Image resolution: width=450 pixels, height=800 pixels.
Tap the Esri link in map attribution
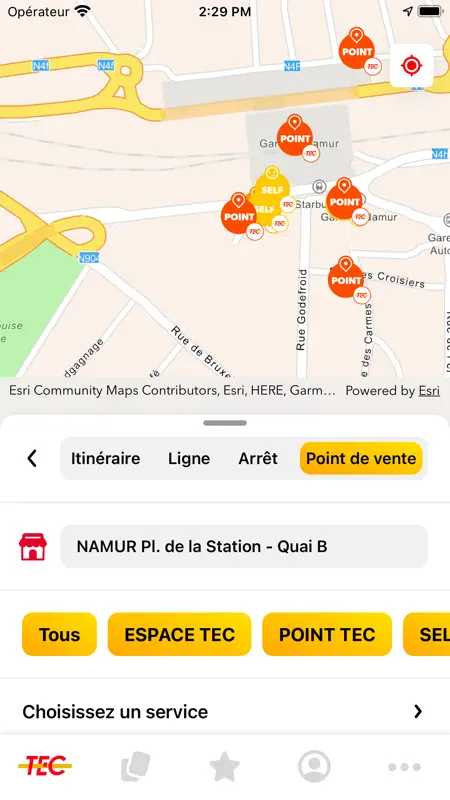(x=429, y=391)
